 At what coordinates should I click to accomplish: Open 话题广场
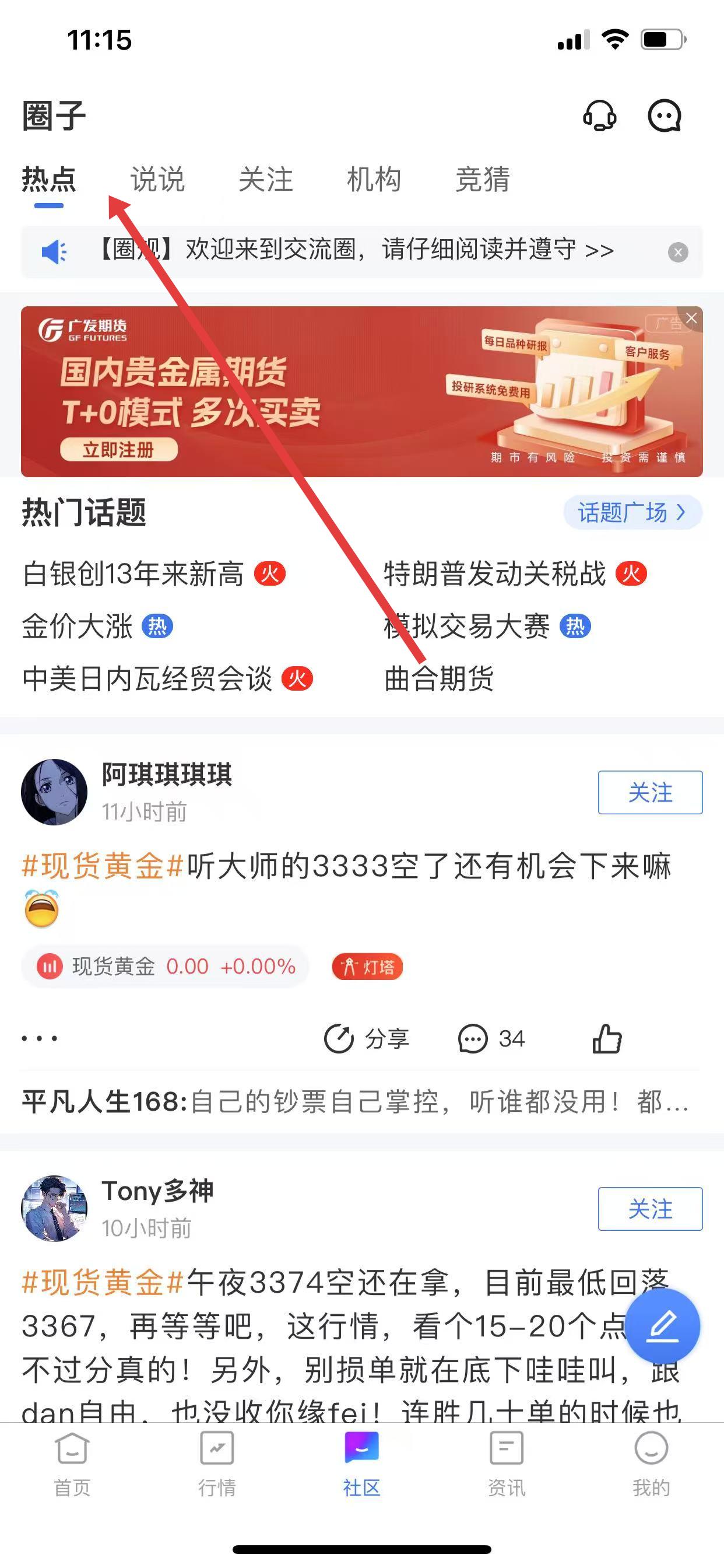(632, 513)
